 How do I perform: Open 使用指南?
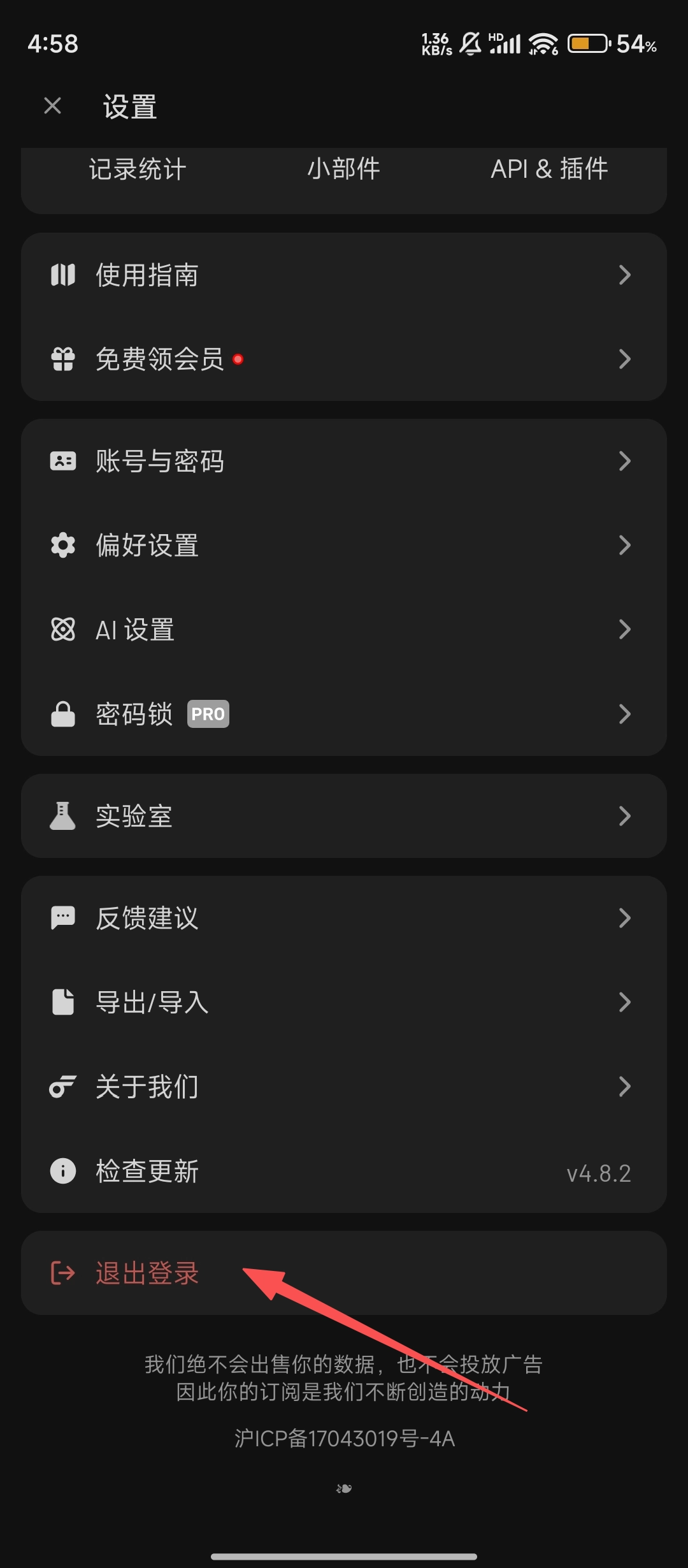point(344,275)
